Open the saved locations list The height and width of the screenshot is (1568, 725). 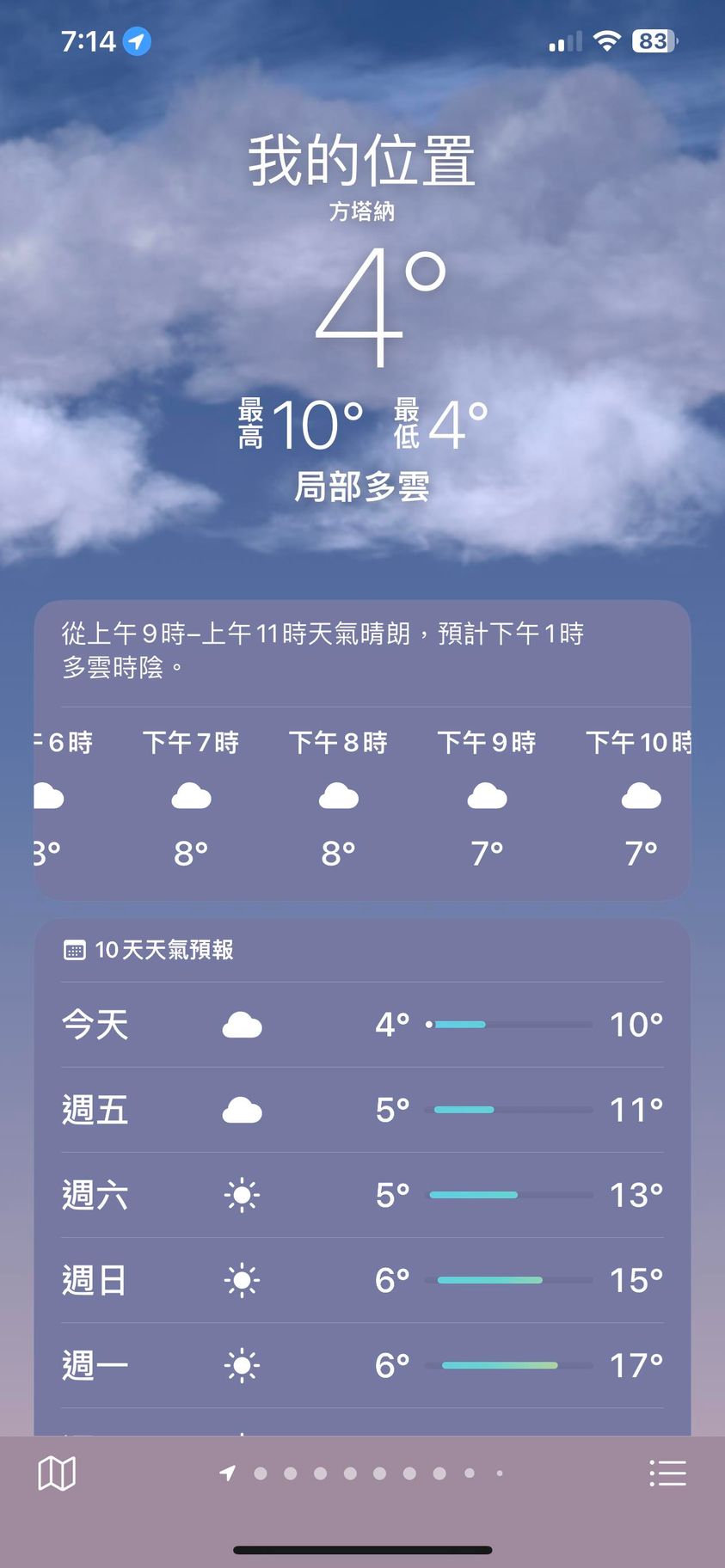click(667, 1473)
